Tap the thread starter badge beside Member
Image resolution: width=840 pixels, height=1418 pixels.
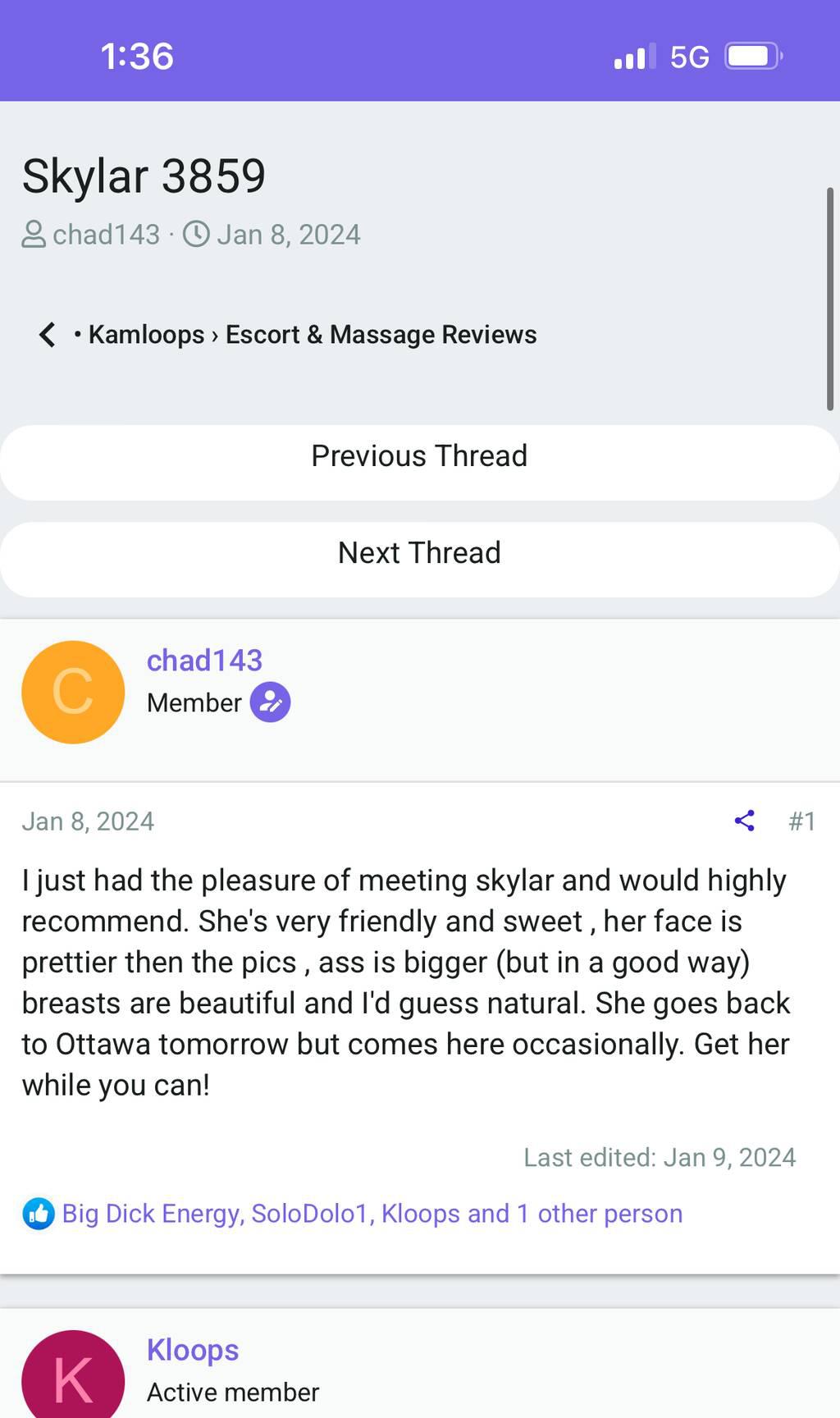tap(270, 703)
